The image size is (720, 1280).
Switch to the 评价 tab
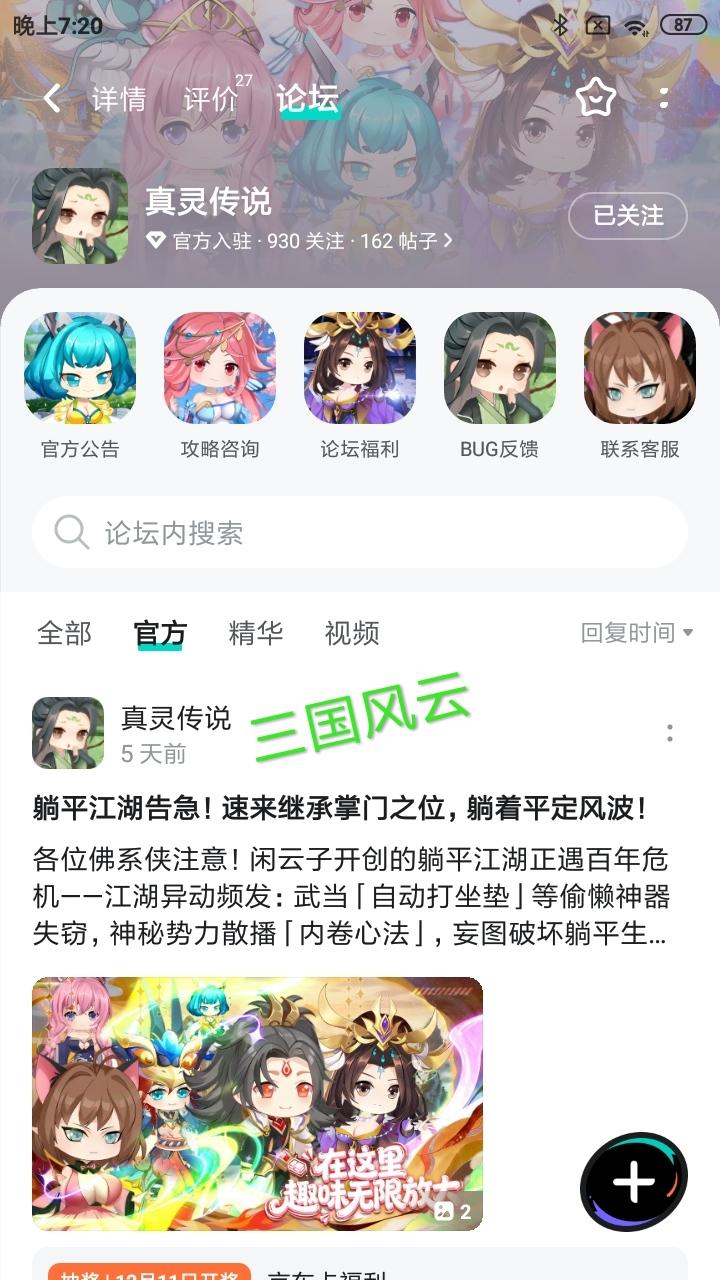[210, 98]
